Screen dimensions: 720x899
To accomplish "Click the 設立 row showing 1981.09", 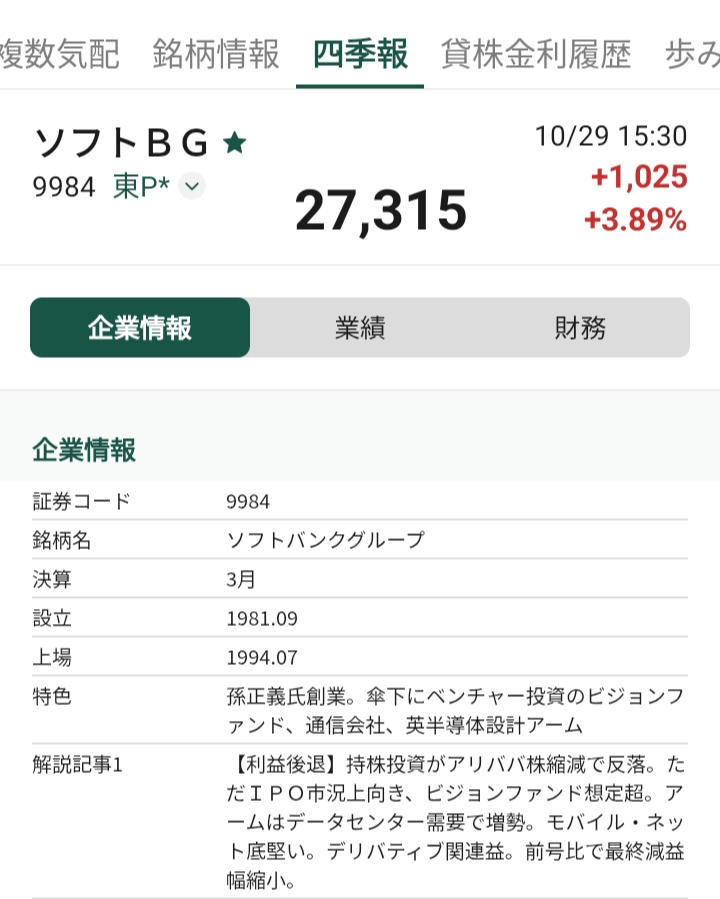I will pyautogui.click(x=261, y=619).
